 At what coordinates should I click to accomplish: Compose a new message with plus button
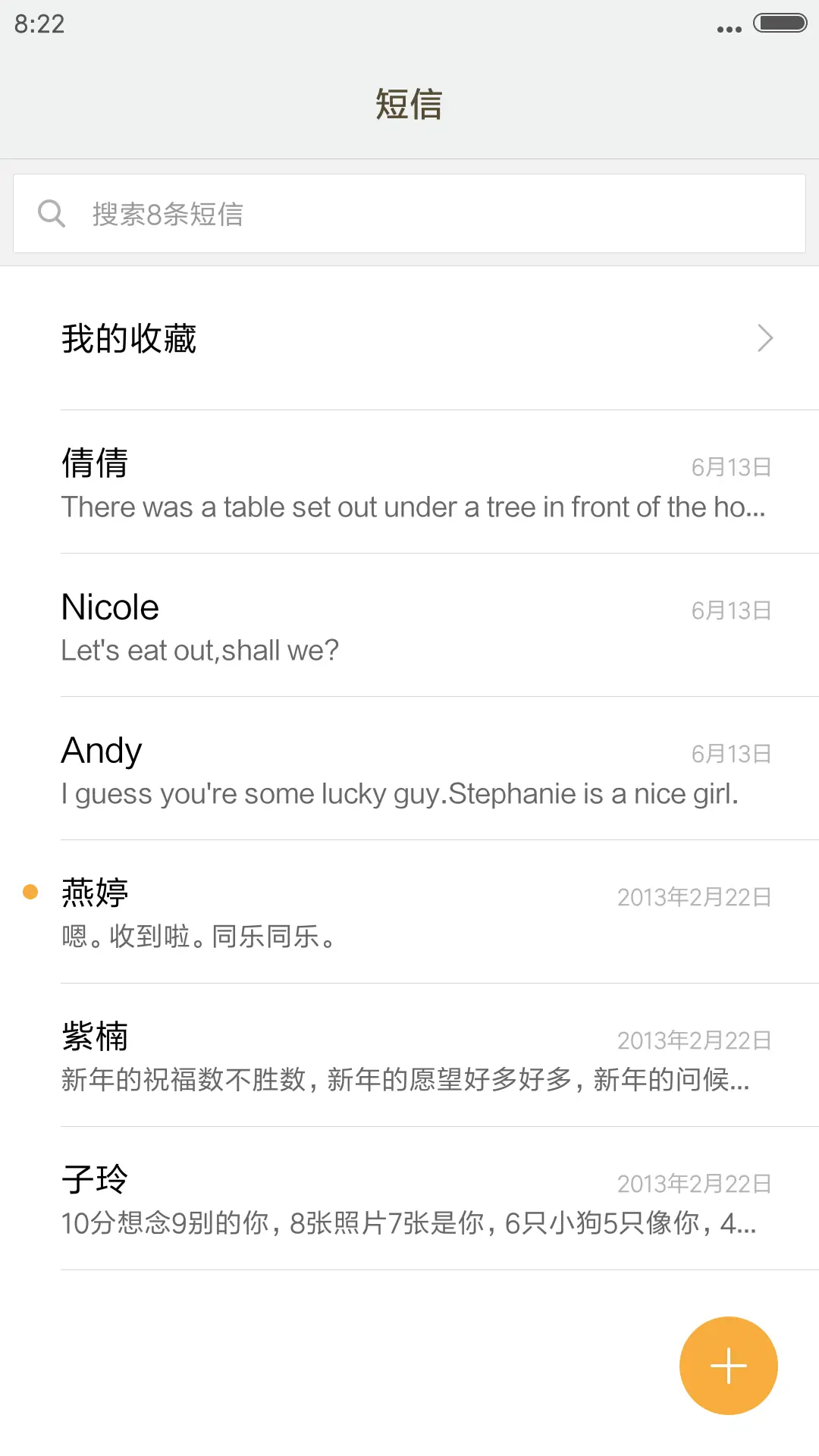click(x=728, y=1366)
